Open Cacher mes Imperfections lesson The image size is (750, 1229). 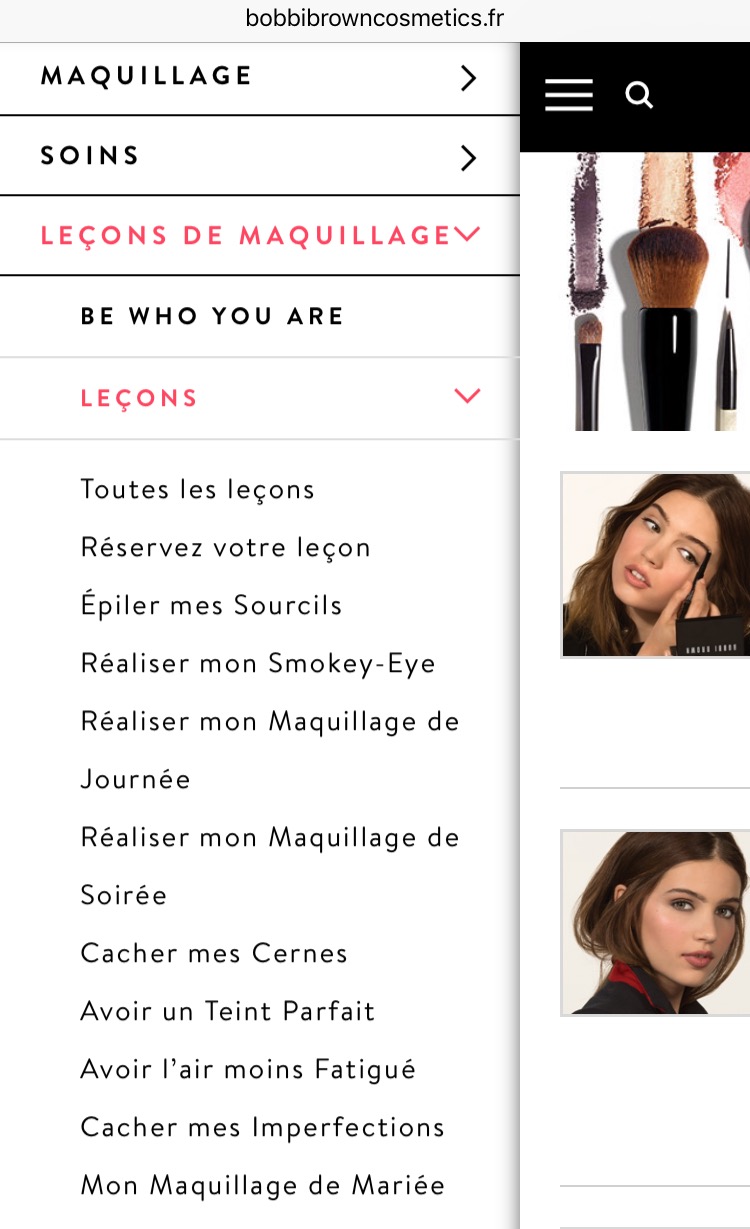click(x=262, y=1127)
